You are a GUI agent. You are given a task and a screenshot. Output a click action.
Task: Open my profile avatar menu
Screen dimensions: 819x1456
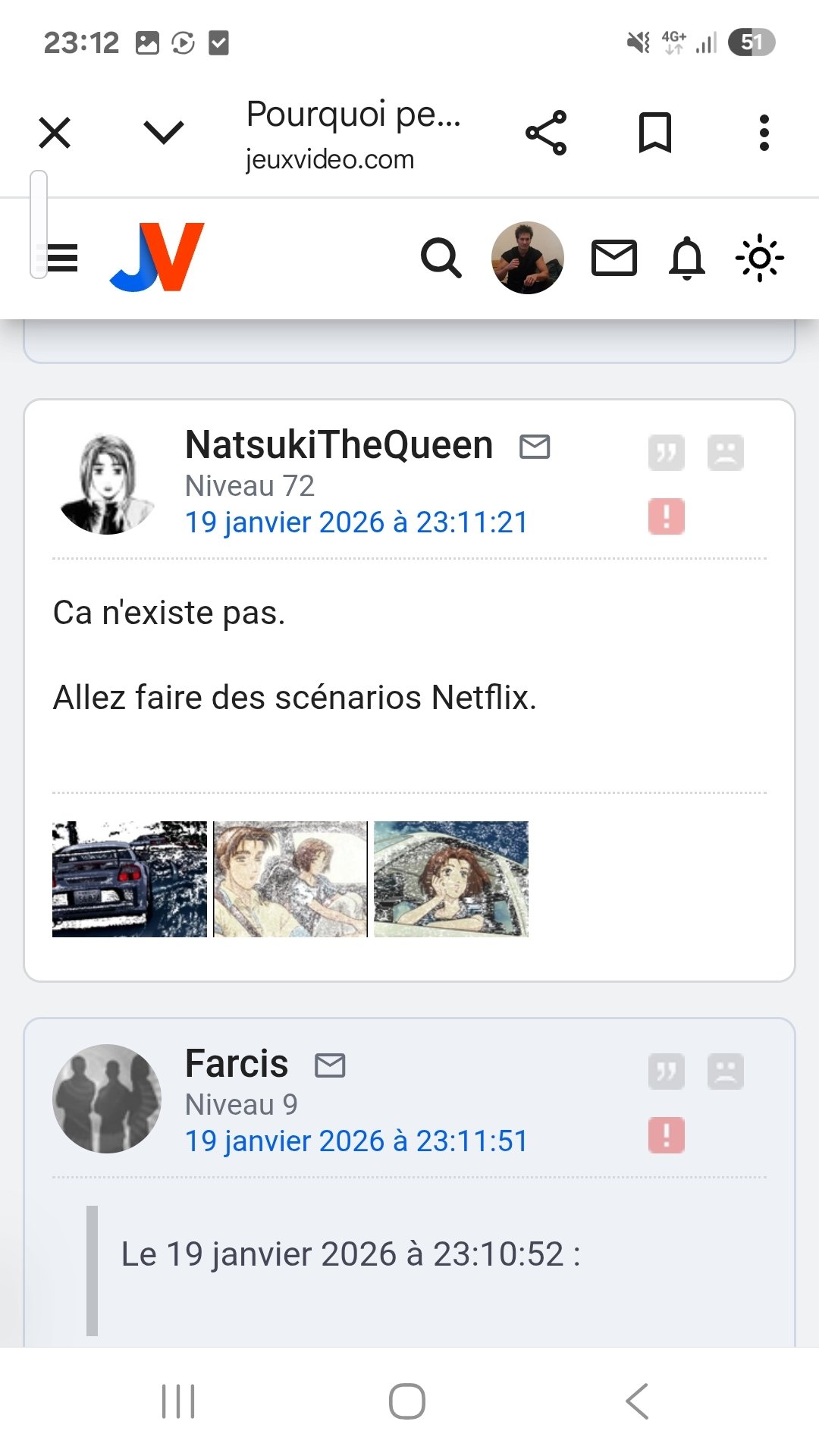pos(528,258)
